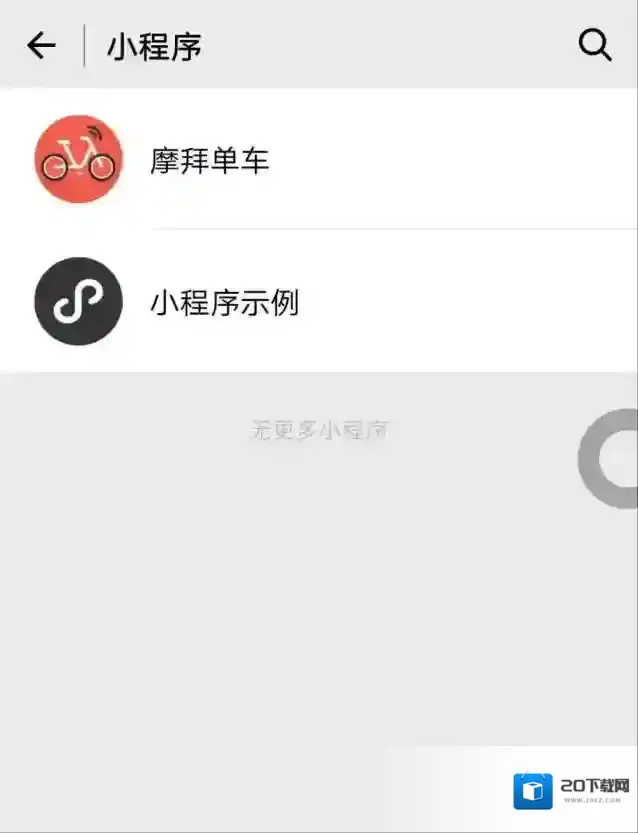Open the search magnifier icon
Image resolution: width=638 pixels, height=833 pixels.
pos(595,45)
